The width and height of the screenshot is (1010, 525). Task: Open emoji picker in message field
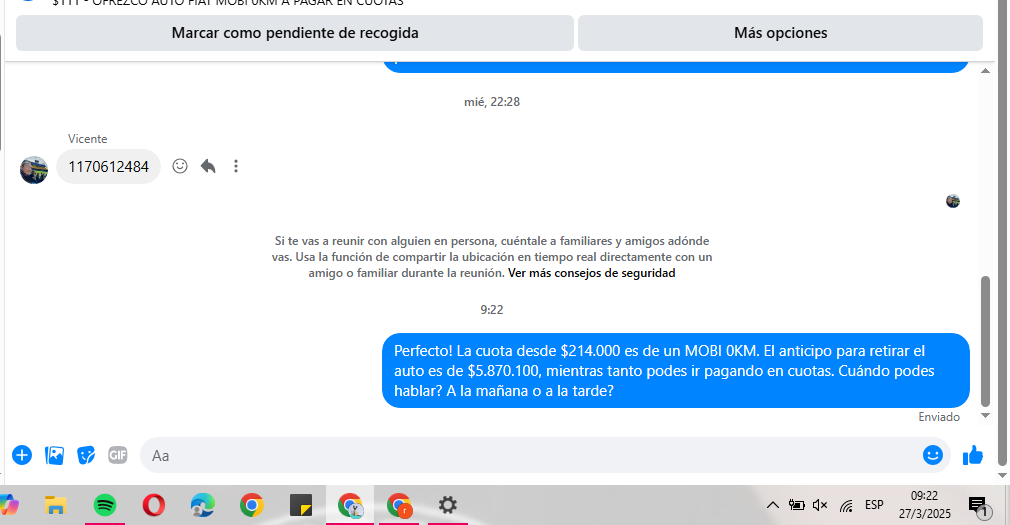pos(932,455)
